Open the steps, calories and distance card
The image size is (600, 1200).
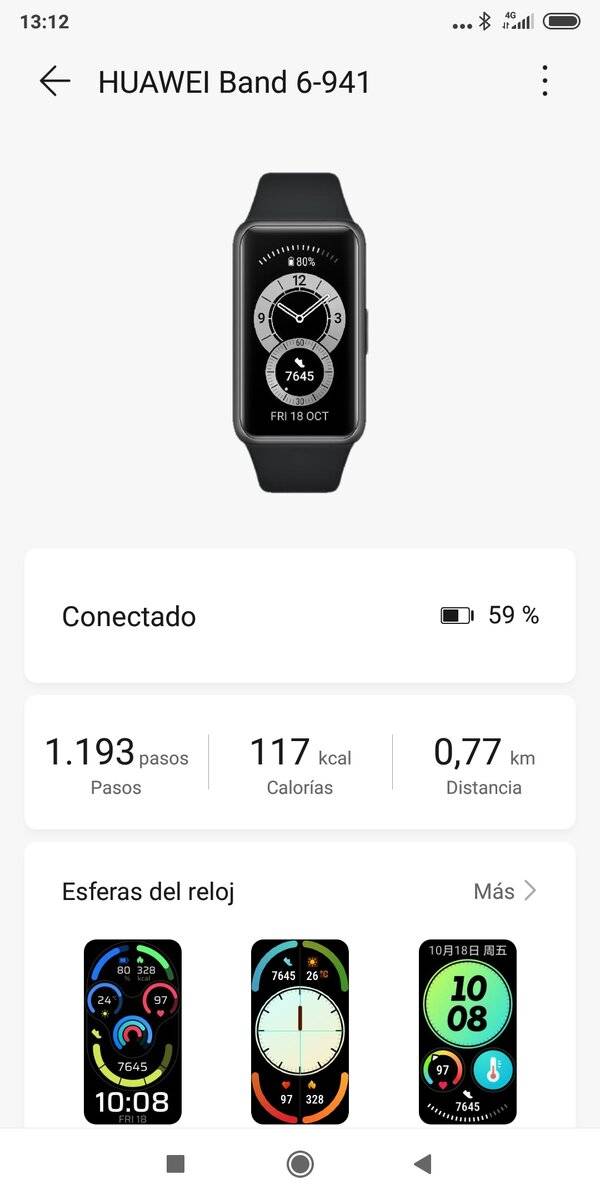(x=300, y=762)
